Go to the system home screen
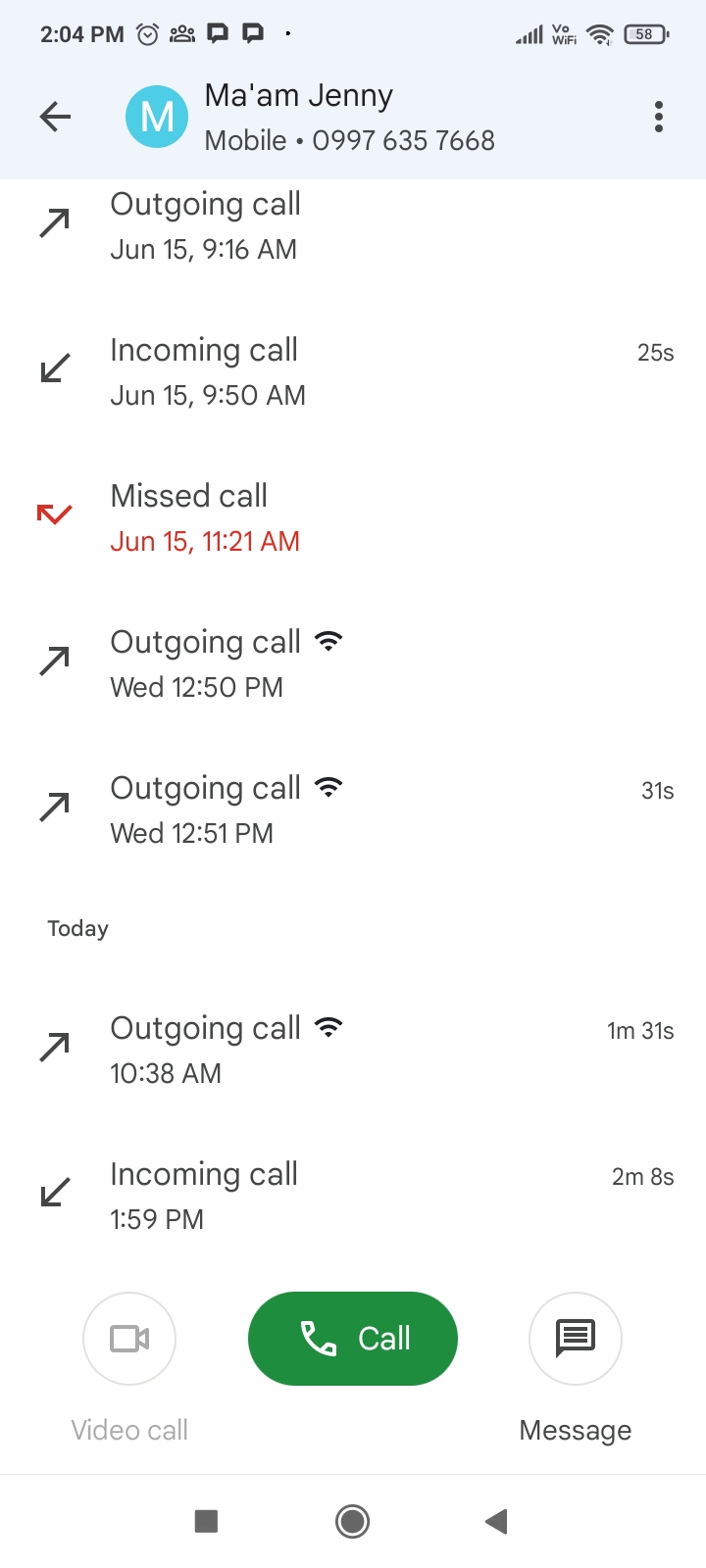 pyautogui.click(x=353, y=1521)
